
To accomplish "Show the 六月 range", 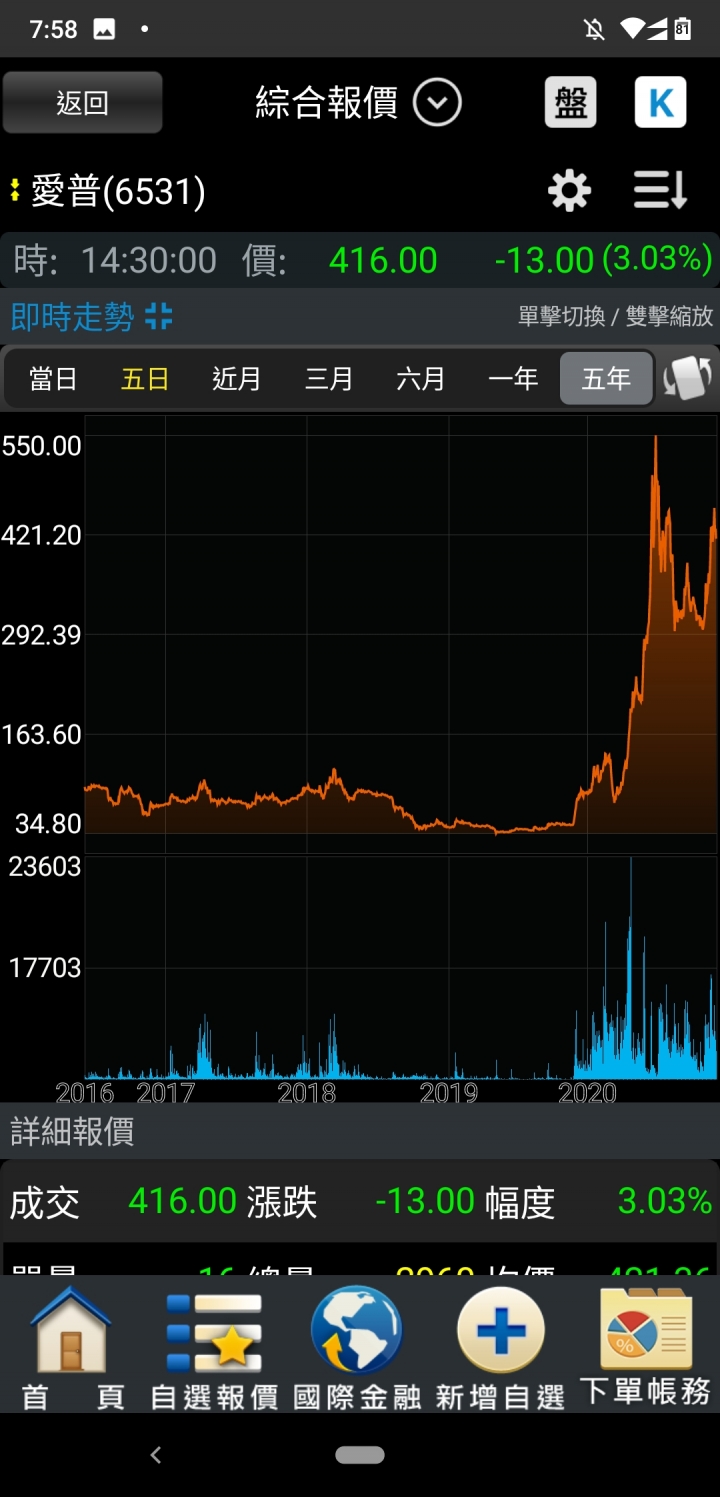I will [x=421, y=379].
